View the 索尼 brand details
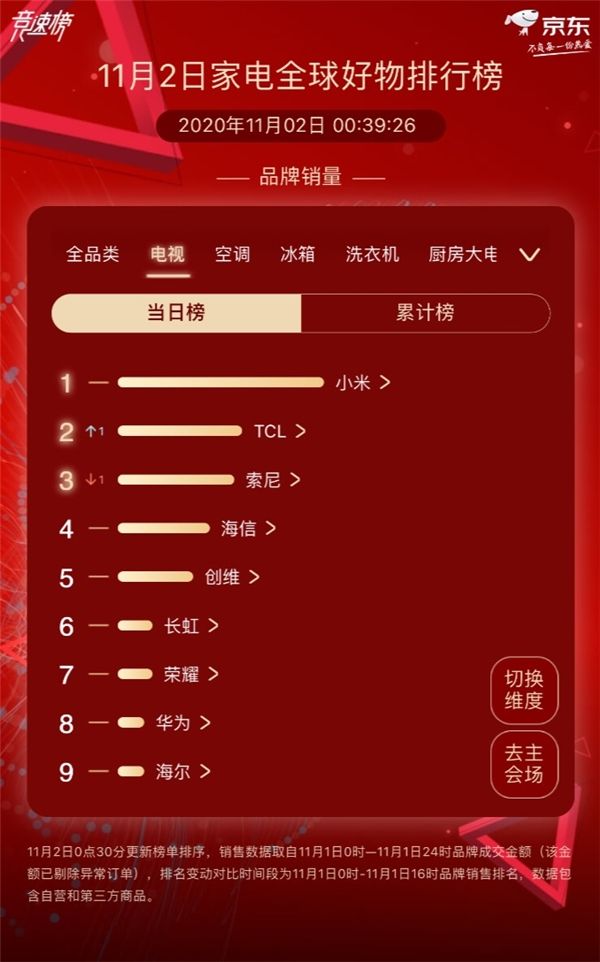Viewport: 600px width, 962px height. tap(272, 480)
